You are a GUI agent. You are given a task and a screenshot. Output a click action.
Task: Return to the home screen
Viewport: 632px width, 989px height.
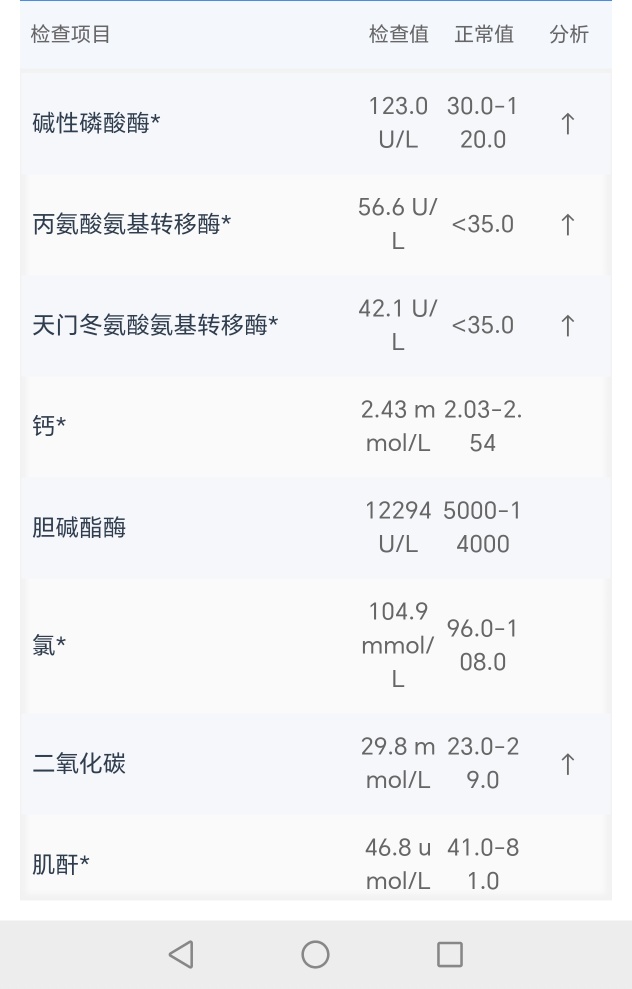tap(315, 954)
